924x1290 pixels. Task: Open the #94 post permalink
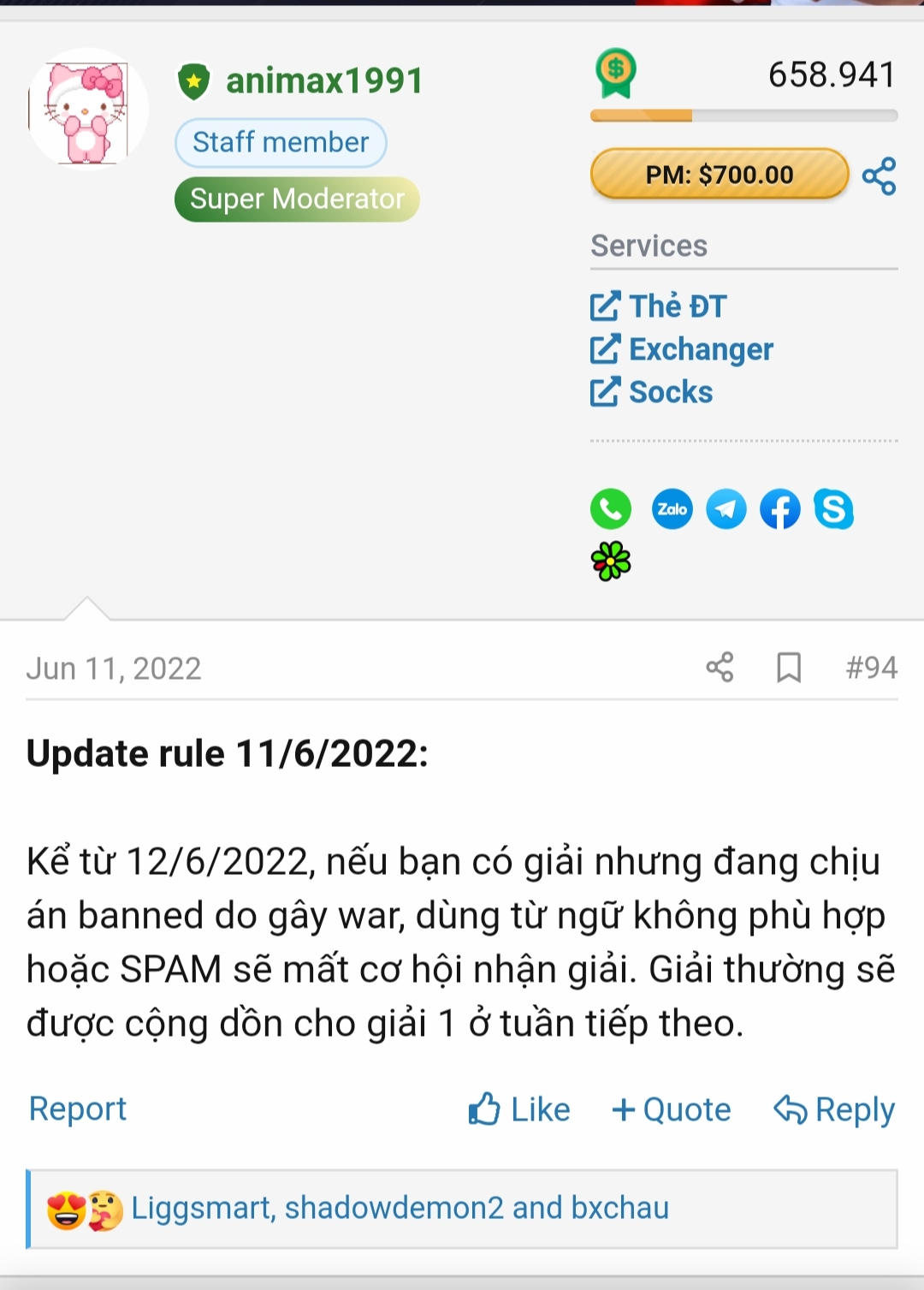click(x=871, y=667)
